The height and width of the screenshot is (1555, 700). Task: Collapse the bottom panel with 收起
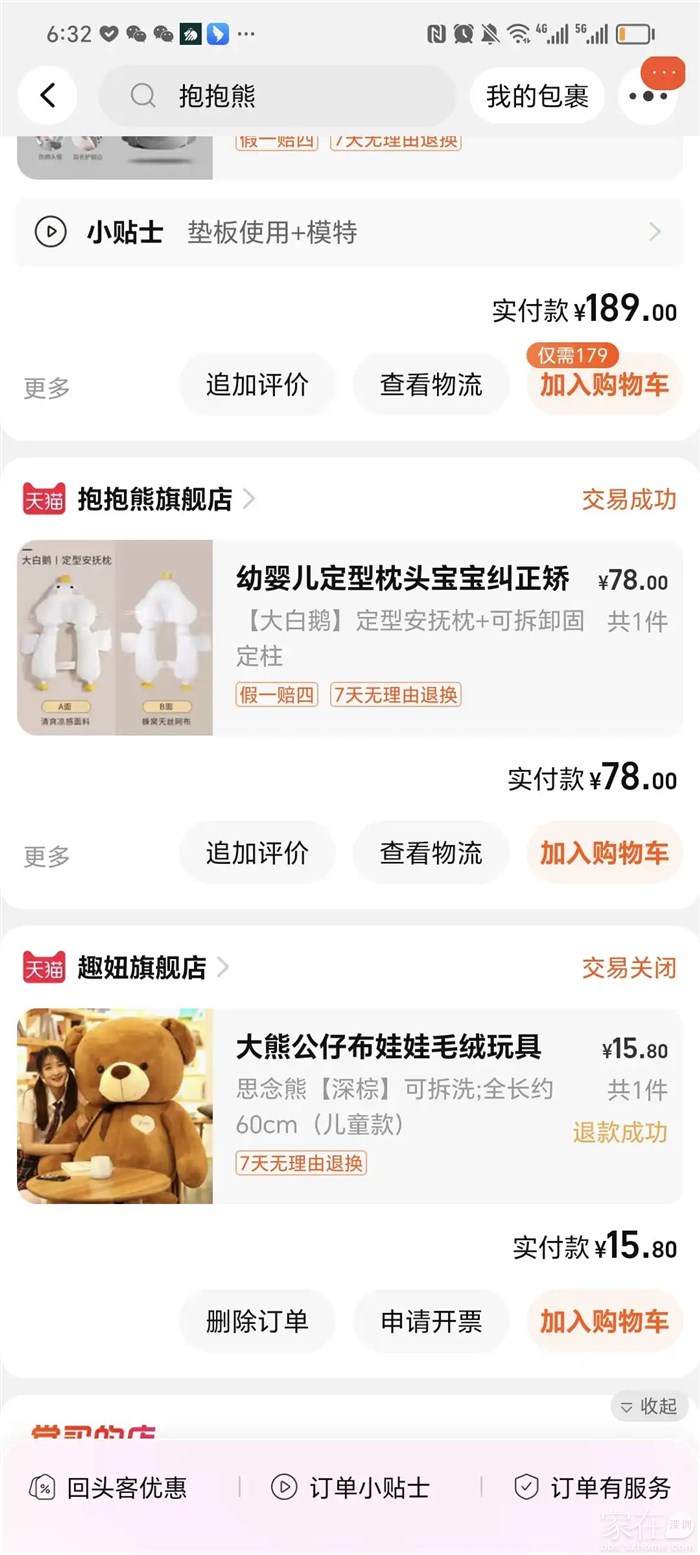(649, 1406)
